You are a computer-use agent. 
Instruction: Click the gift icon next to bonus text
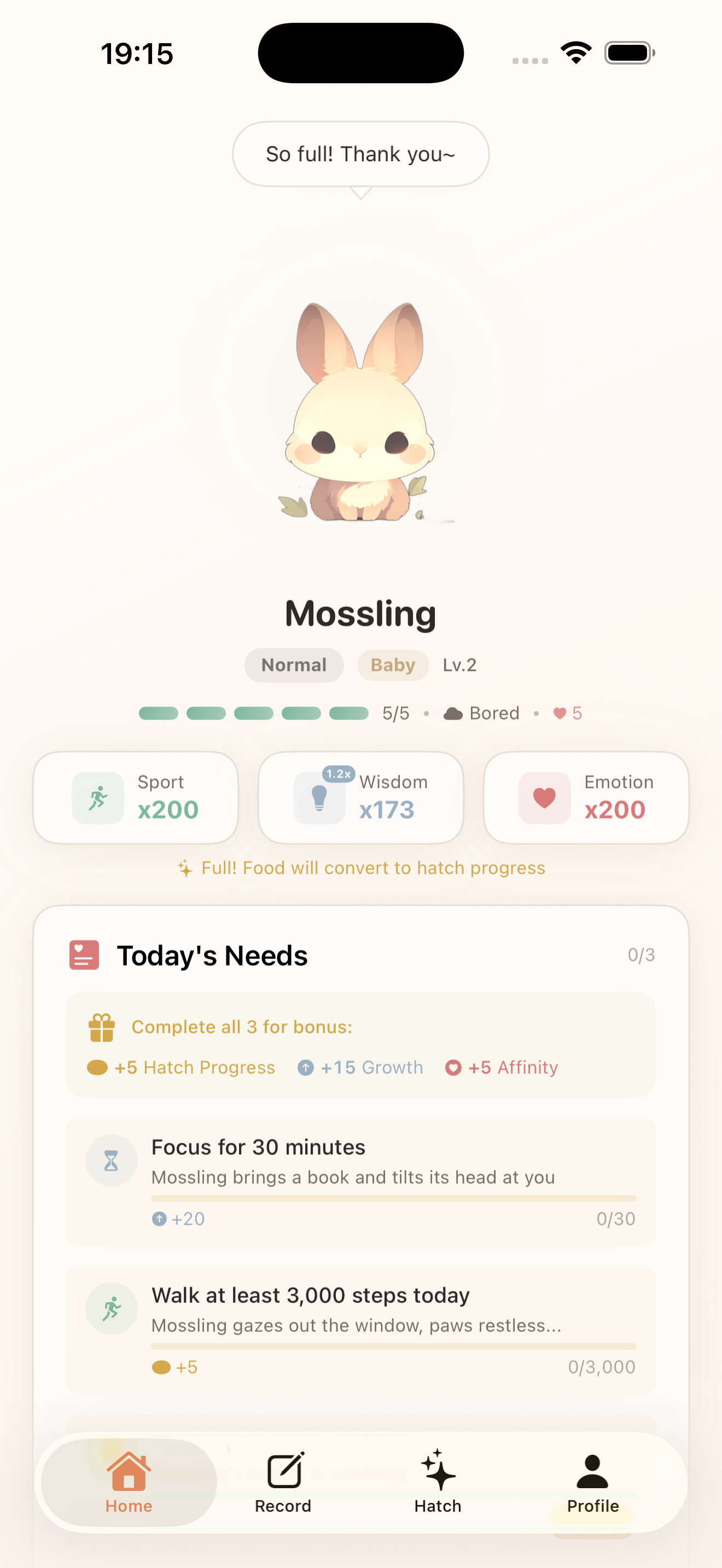(x=101, y=1027)
